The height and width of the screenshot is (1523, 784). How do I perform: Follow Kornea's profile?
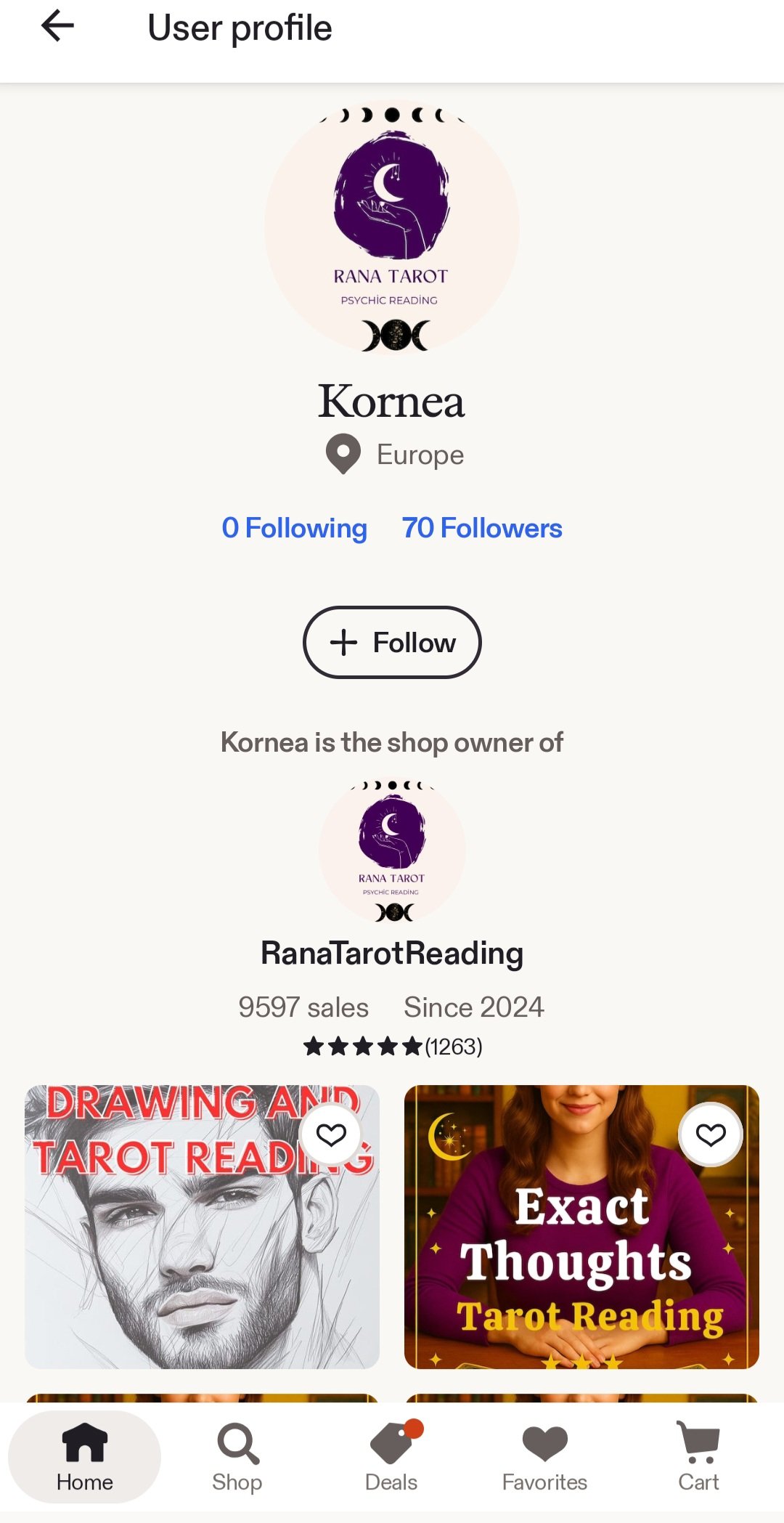tap(392, 643)
